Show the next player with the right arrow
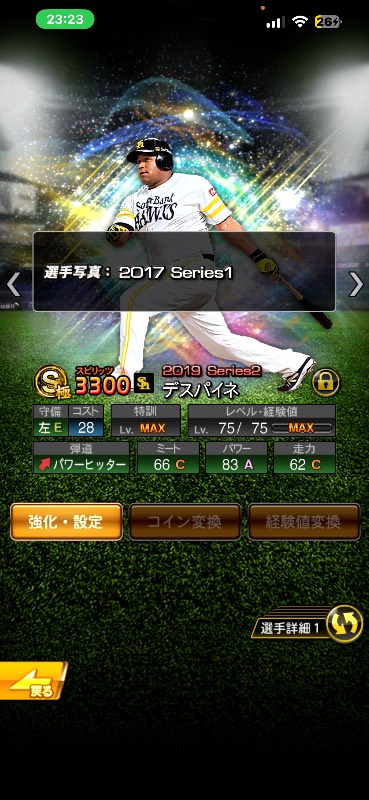The width and height of the screenshot is (369, 800). [x=356, y=284]
